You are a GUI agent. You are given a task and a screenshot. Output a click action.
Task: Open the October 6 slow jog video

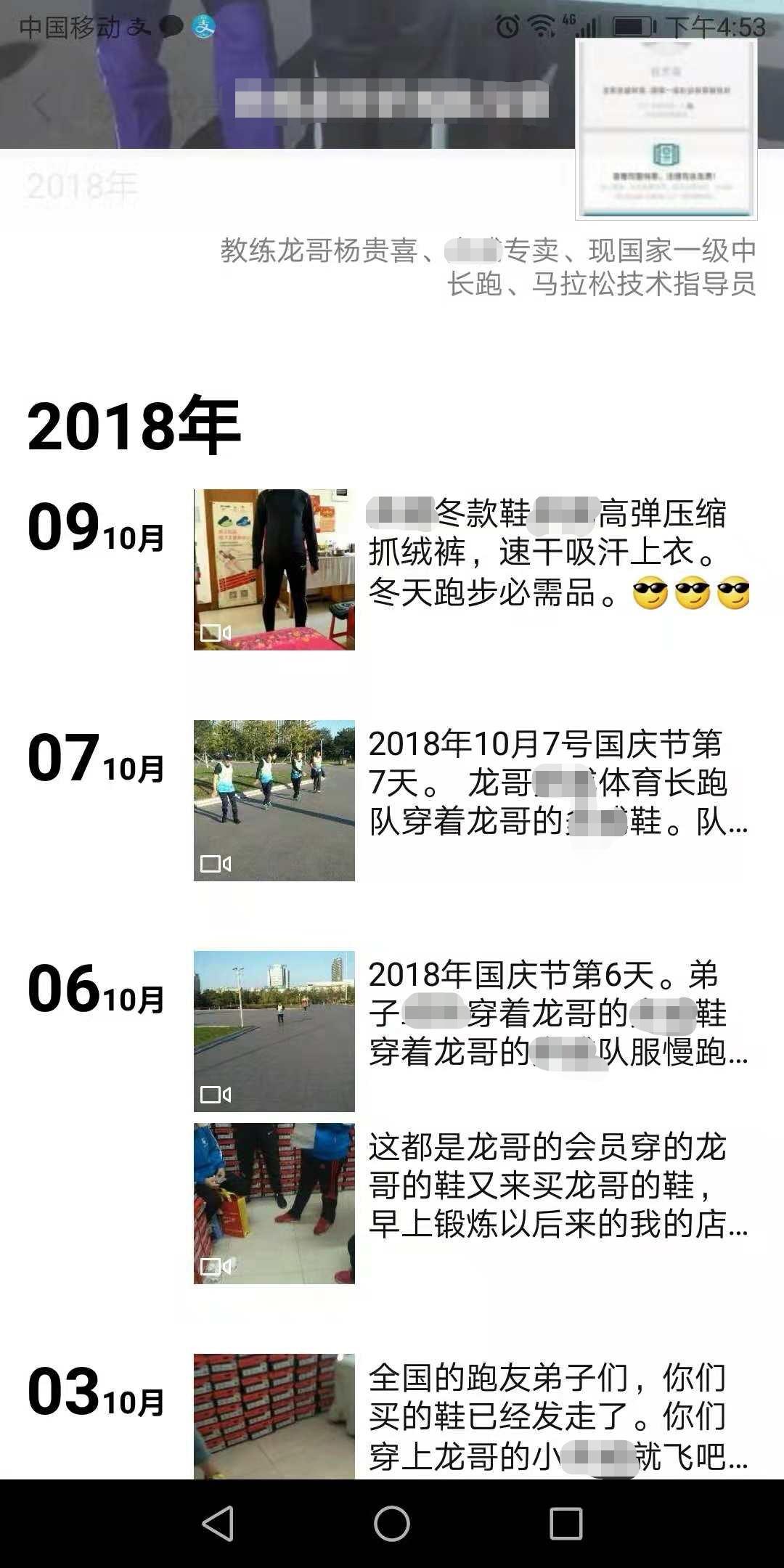[274, 1031]
